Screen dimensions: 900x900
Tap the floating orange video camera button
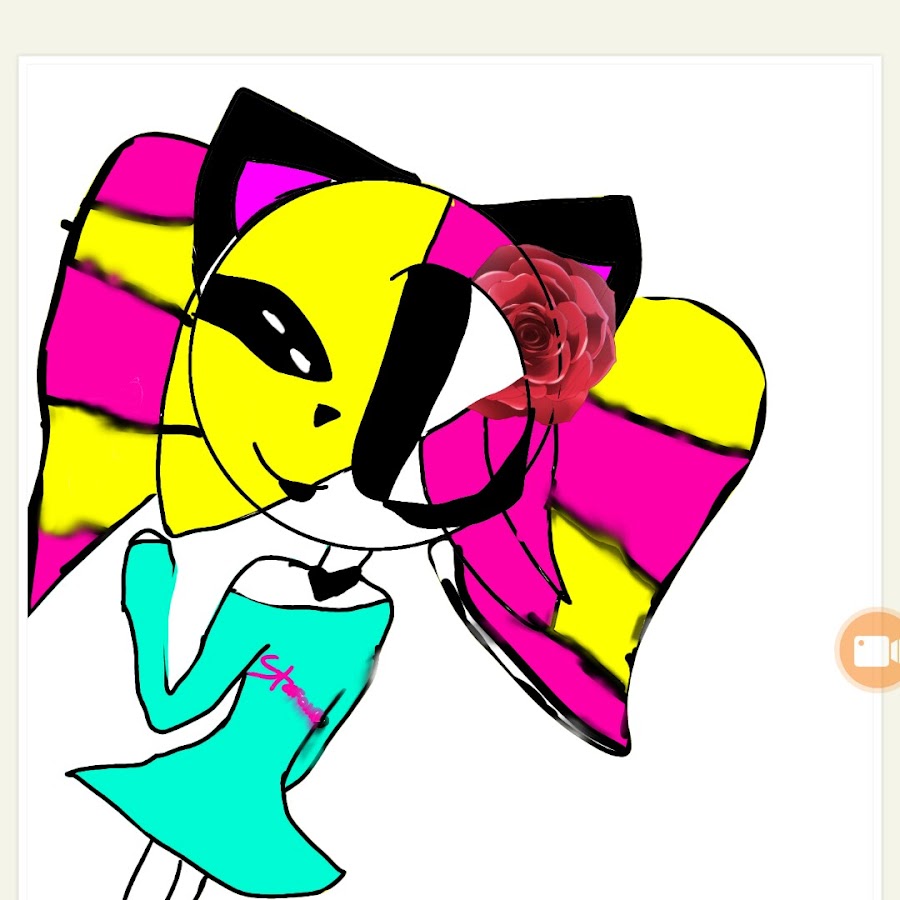pyautogui.click(x=872, y=650)
